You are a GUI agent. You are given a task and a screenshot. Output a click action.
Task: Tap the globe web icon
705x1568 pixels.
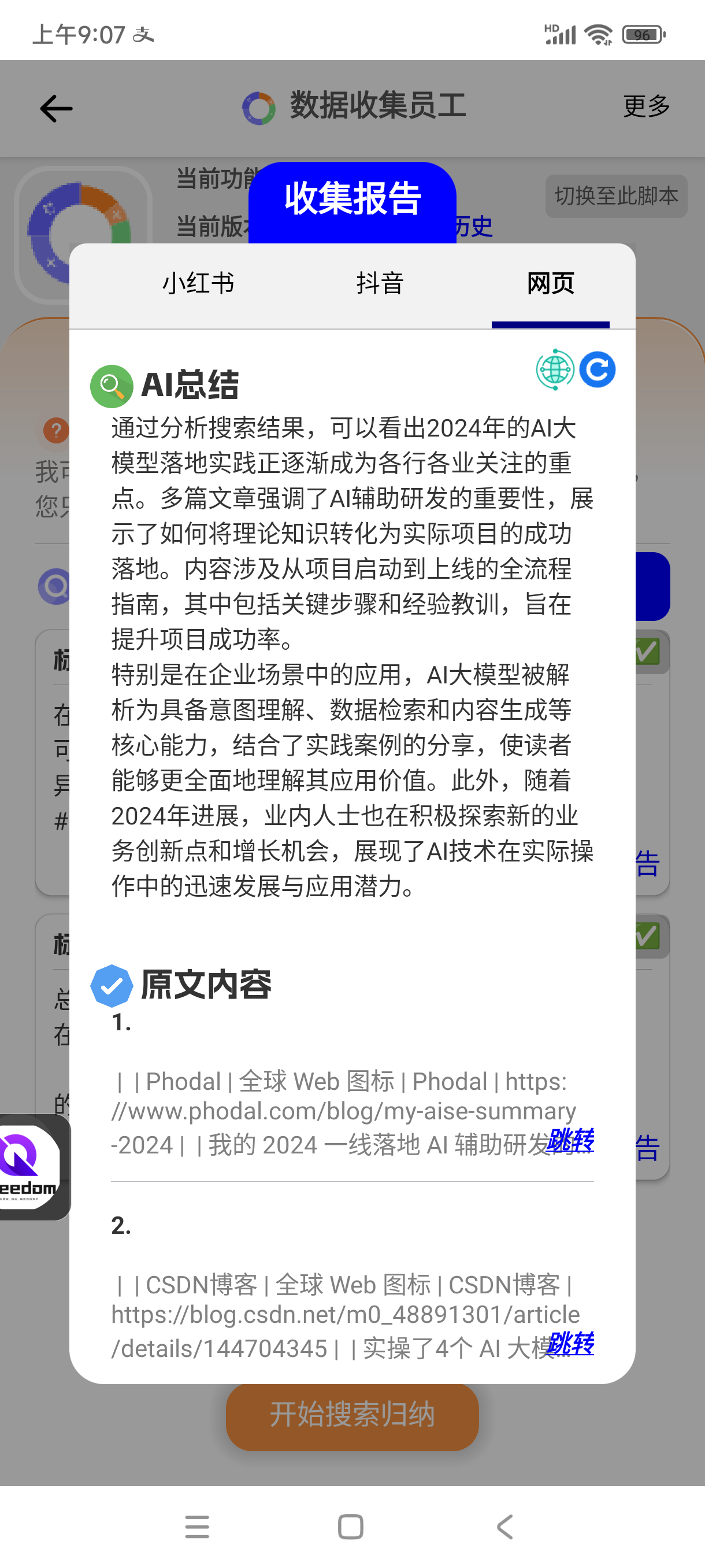554,369
